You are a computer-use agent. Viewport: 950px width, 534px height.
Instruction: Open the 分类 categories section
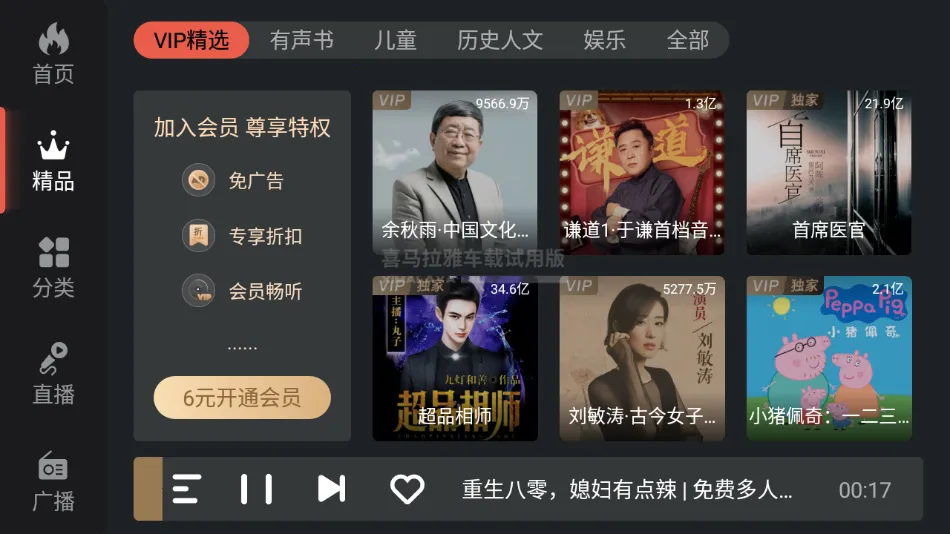point(53,268)
